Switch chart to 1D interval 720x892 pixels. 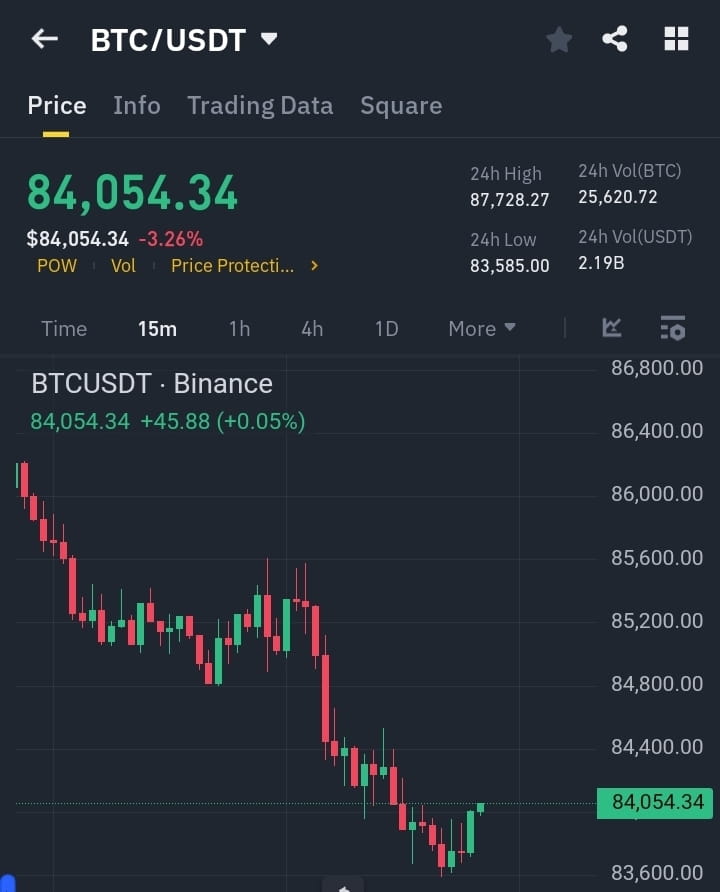pyautogui.click(x=386, y=328)
